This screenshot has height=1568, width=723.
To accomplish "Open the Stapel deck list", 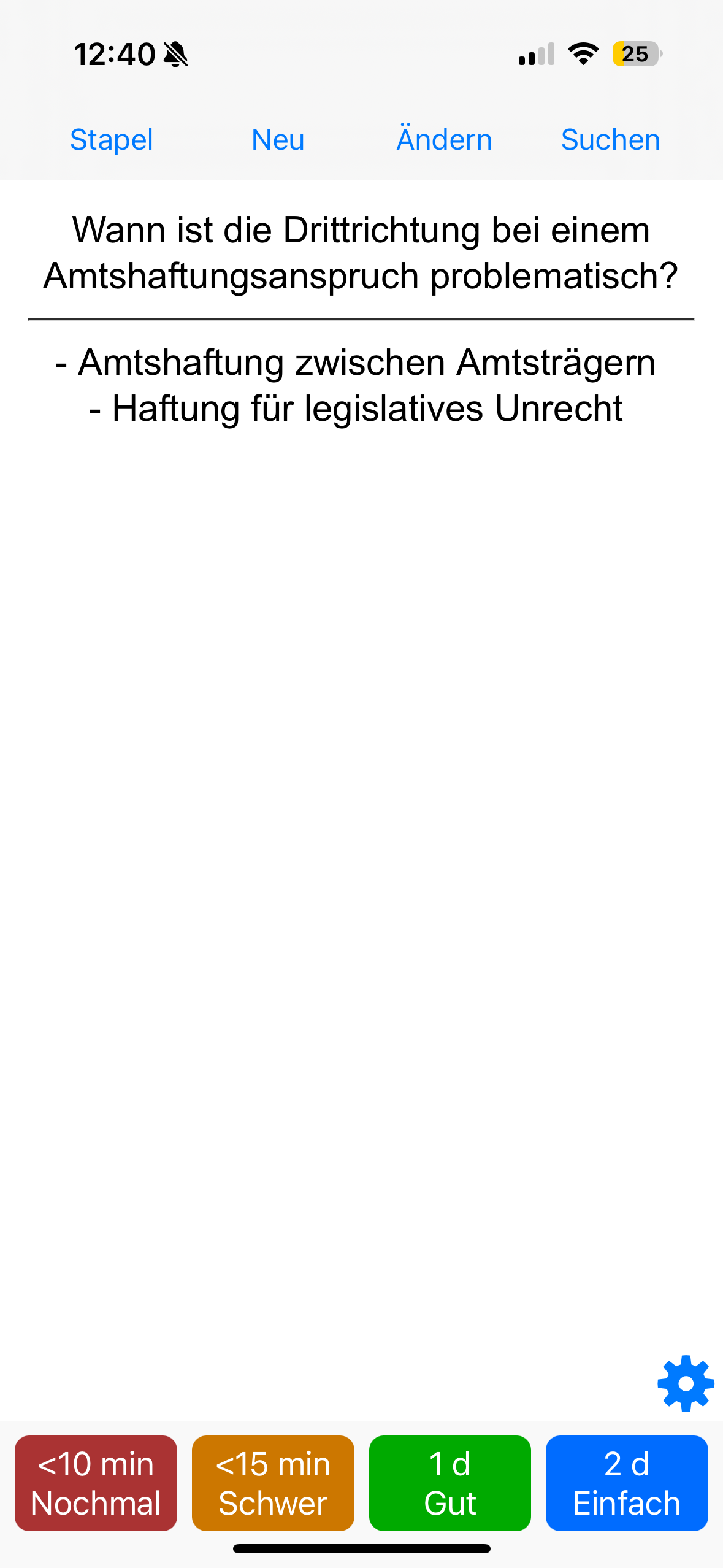I will (111, 140).
